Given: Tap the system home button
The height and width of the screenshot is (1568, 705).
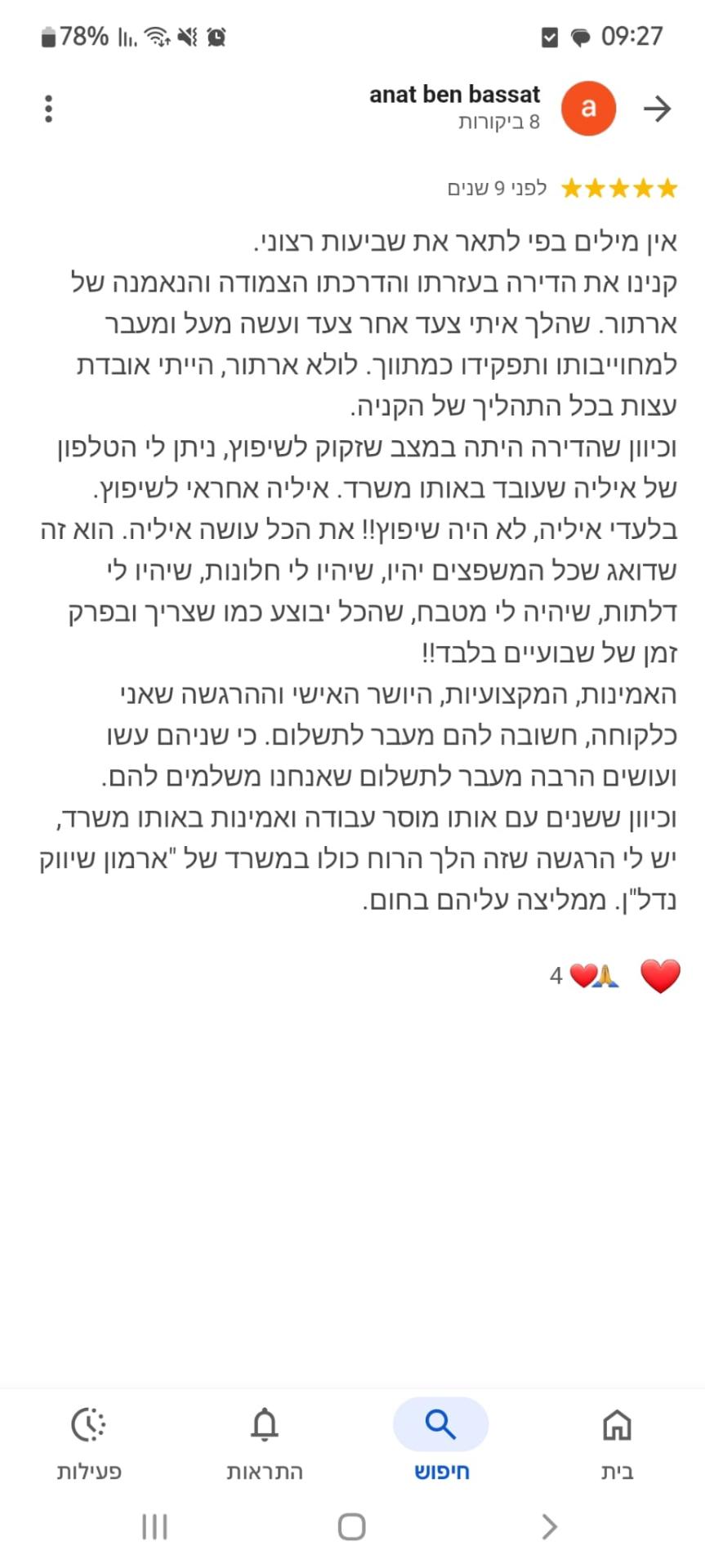Looking at the screenshot, I should click(352, 1526).
